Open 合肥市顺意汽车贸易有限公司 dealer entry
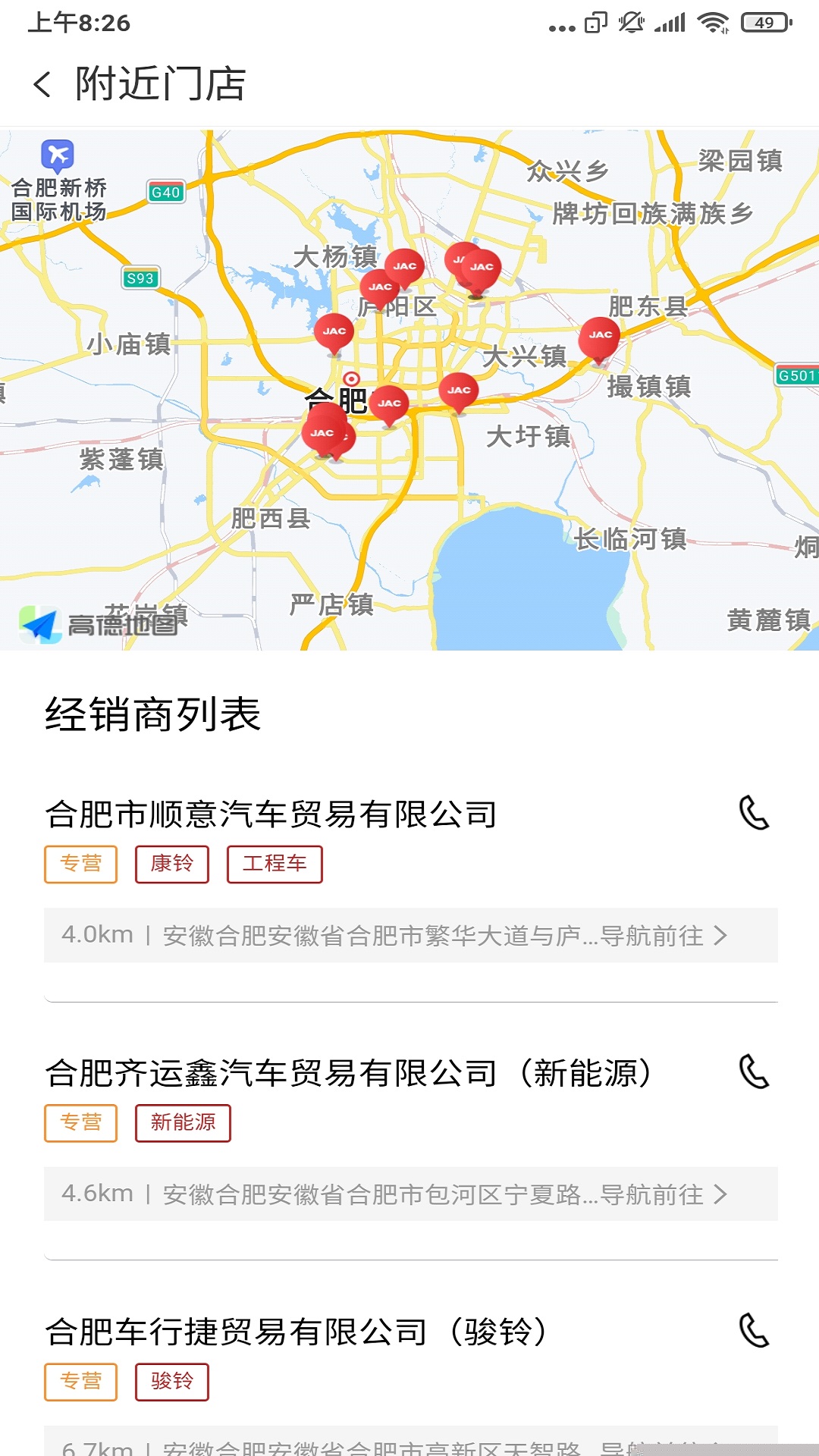The height and width of the screenshot is (1456, 819). click(271, 814)
